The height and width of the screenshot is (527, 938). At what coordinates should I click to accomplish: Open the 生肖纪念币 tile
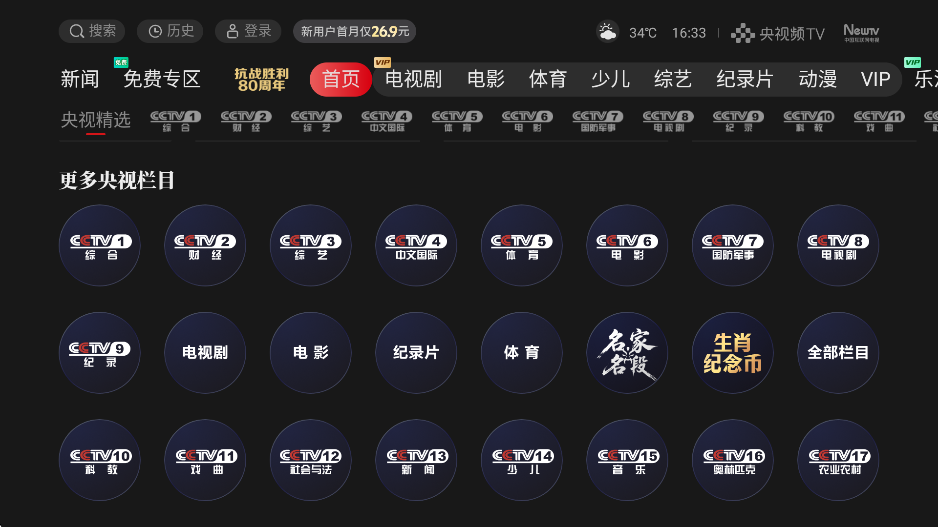point(732,353)
